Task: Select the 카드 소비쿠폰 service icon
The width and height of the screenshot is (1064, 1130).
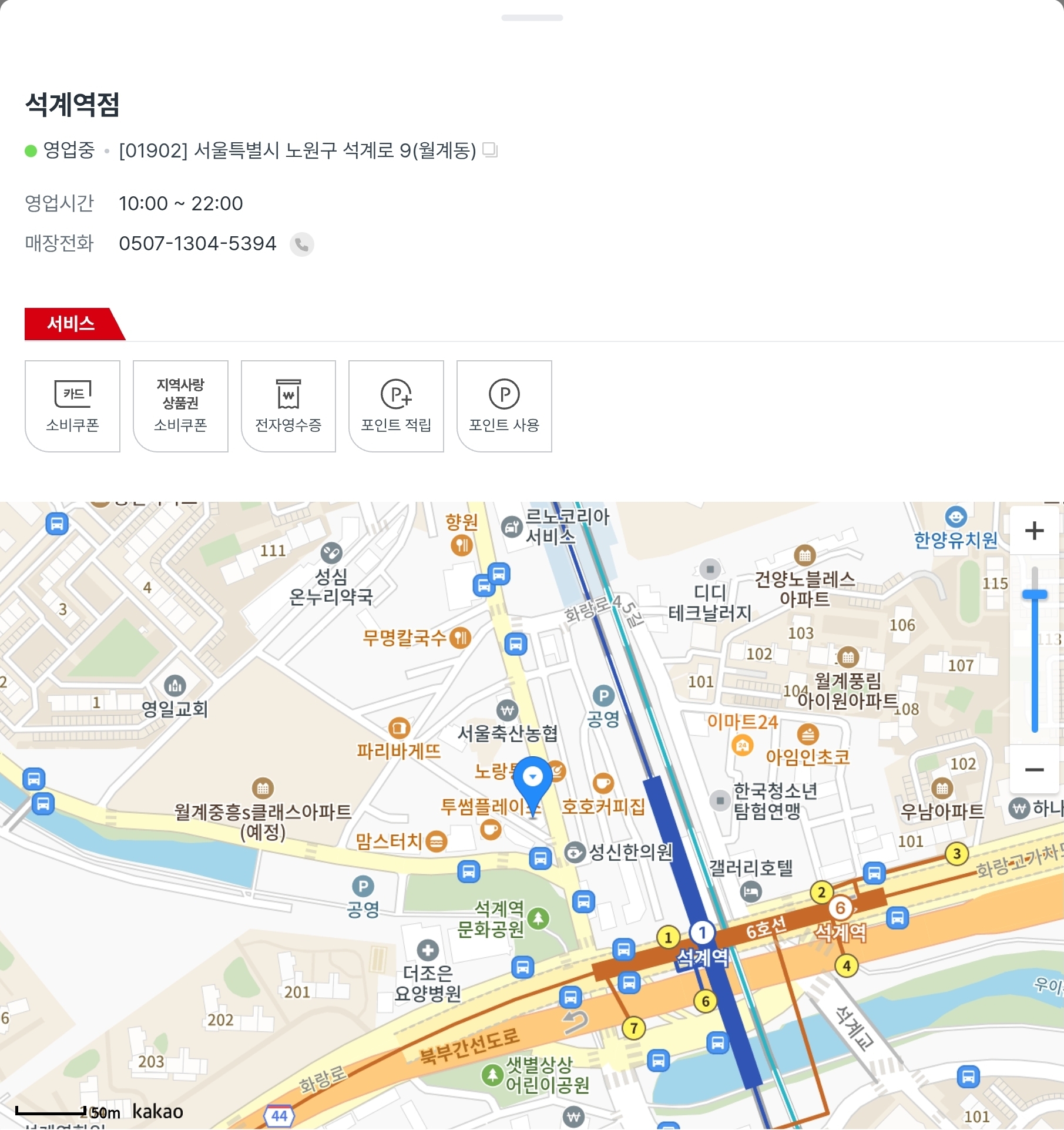Action: pyautogui.click(x=72, y=406)
